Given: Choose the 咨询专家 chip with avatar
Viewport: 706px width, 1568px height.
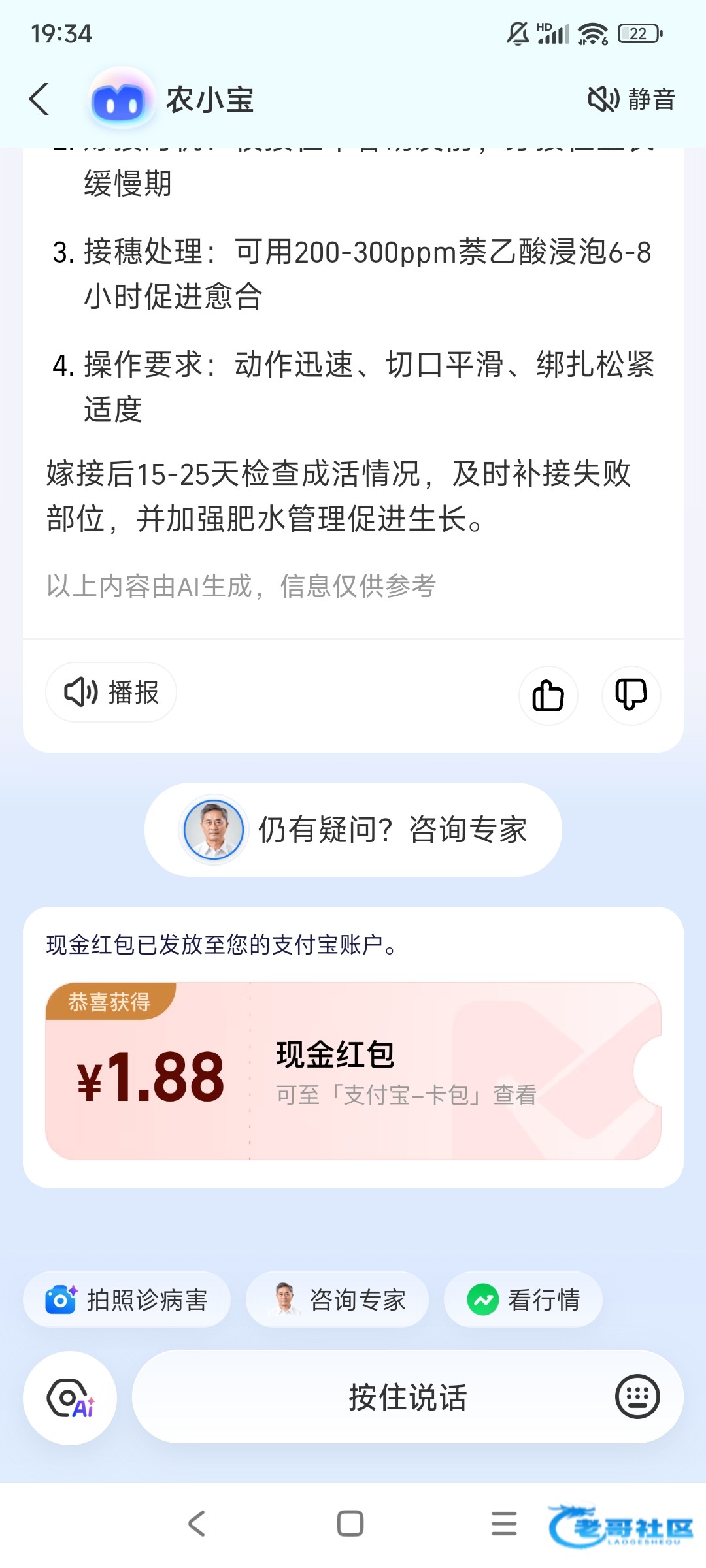Looking at the screenshot, I should tap(337, 1299).
